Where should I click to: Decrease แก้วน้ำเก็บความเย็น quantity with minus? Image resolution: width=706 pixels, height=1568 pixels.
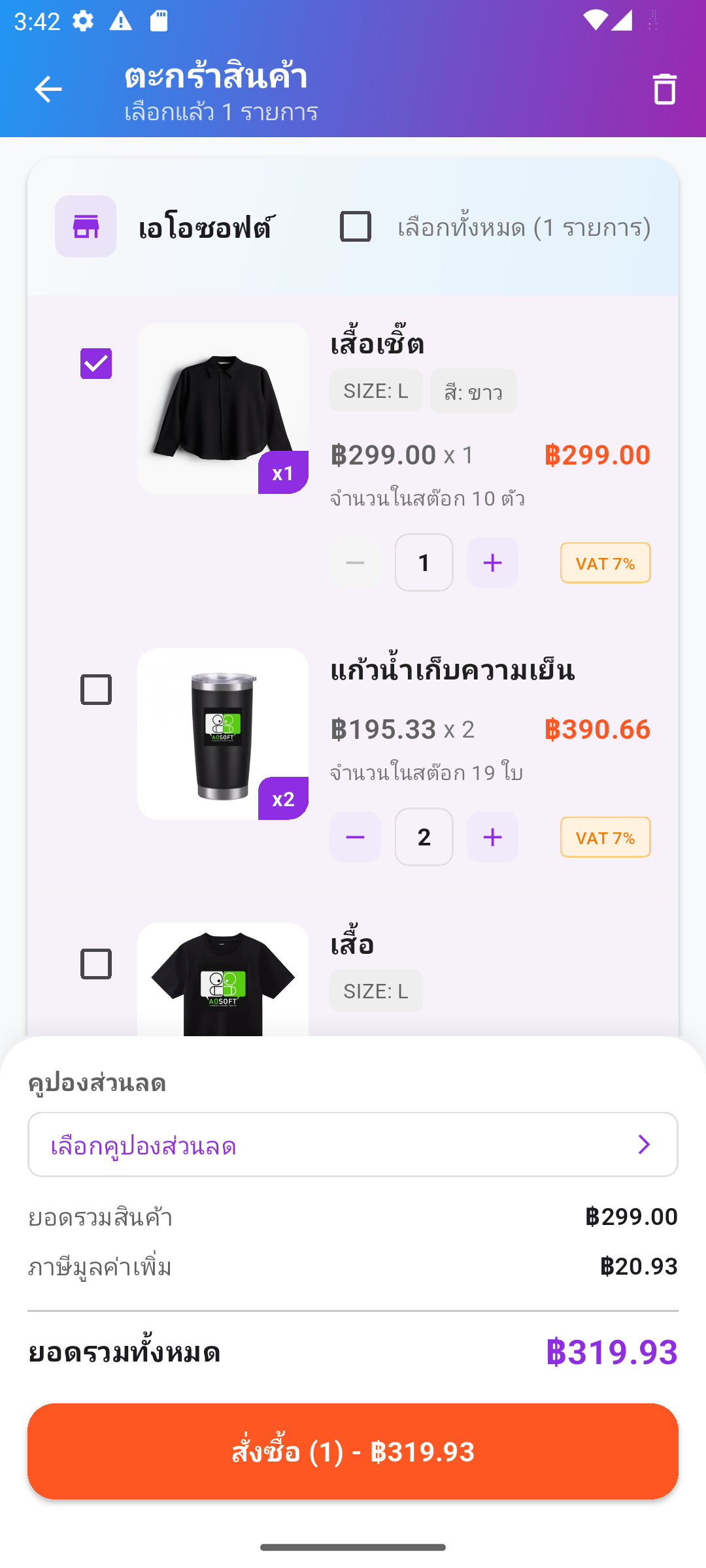point(355,837)
